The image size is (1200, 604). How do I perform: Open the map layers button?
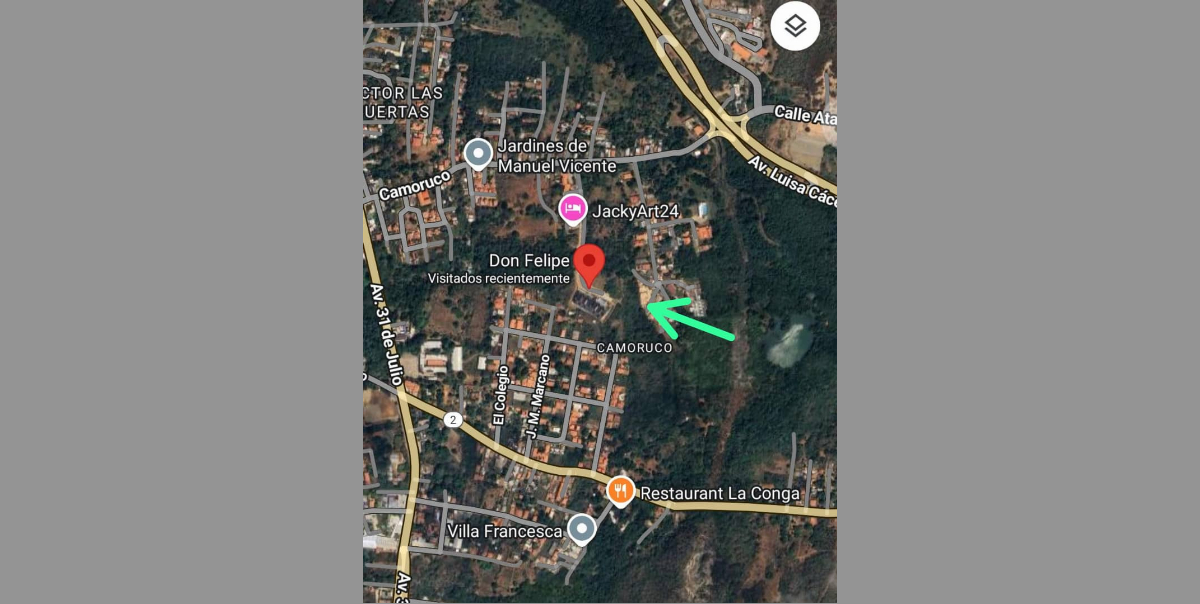click(x=795, y=26)
